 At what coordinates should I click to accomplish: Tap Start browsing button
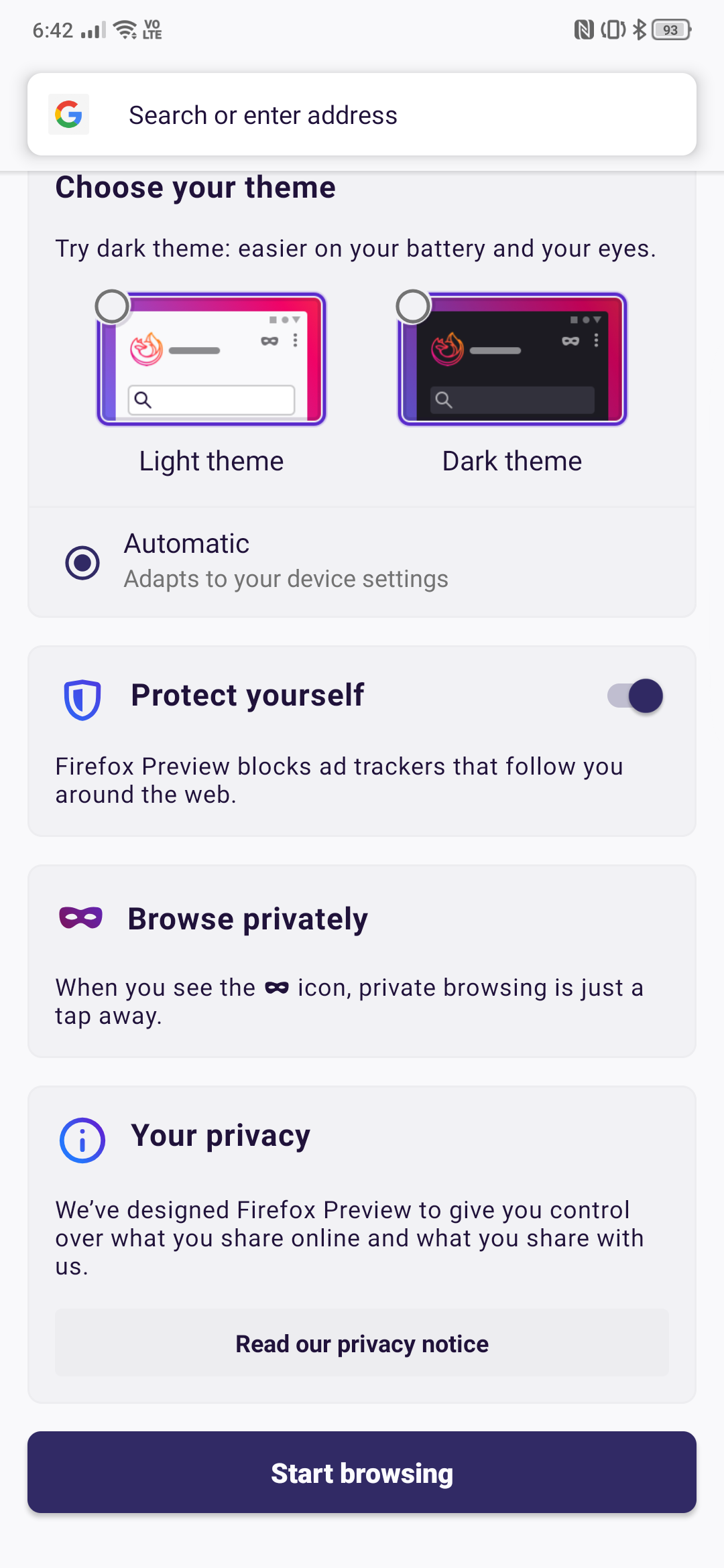coord(362,1472)
